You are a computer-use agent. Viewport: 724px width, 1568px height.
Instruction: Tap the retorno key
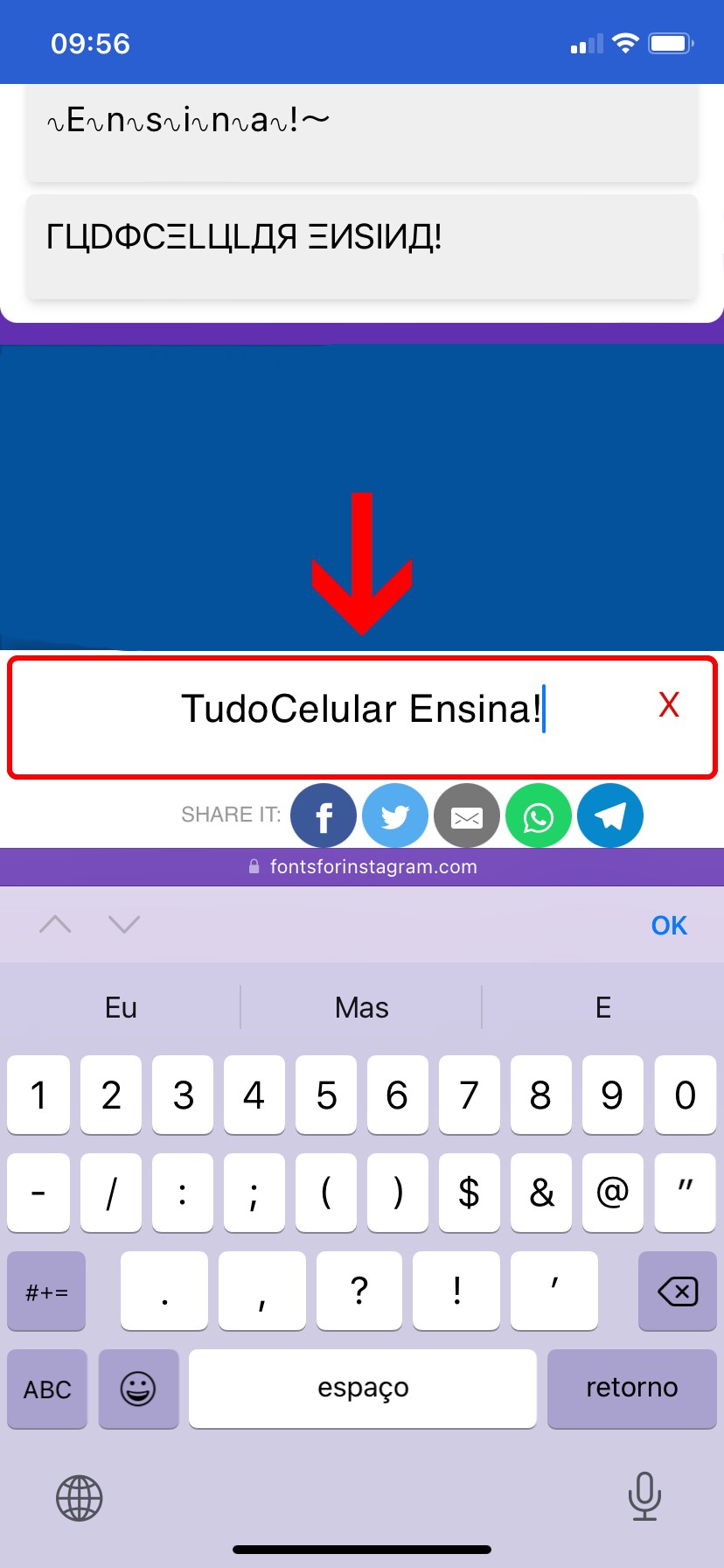tap(631, 1389)
